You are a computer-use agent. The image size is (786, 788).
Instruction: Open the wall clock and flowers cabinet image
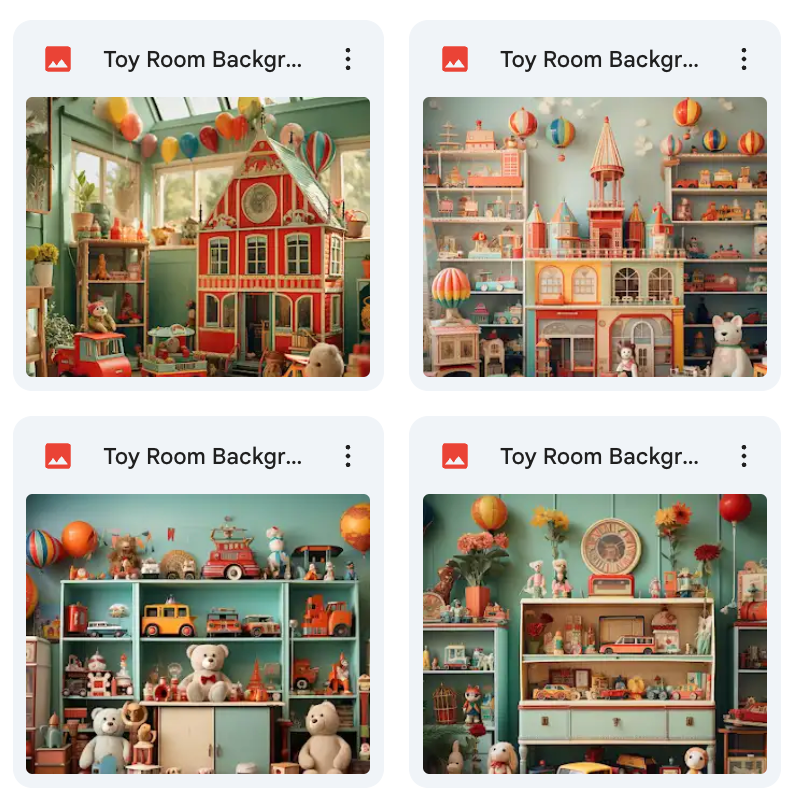pyautogui.click(x=595, y=634)
